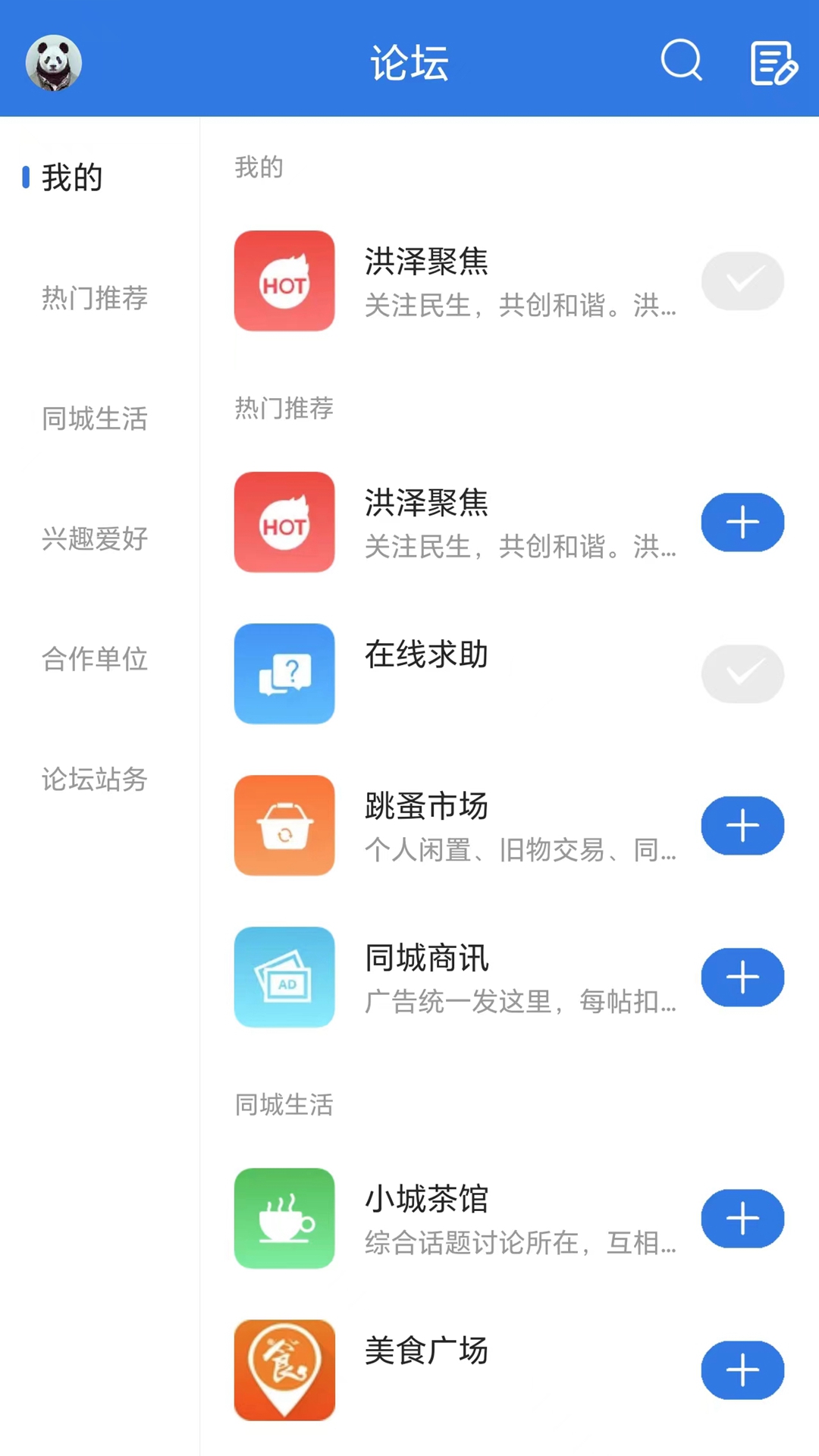Open the 同城商讯 forum board
The height and width of the screenshot is (1456, 819).
pyautogui.click(x=455, y=977)
